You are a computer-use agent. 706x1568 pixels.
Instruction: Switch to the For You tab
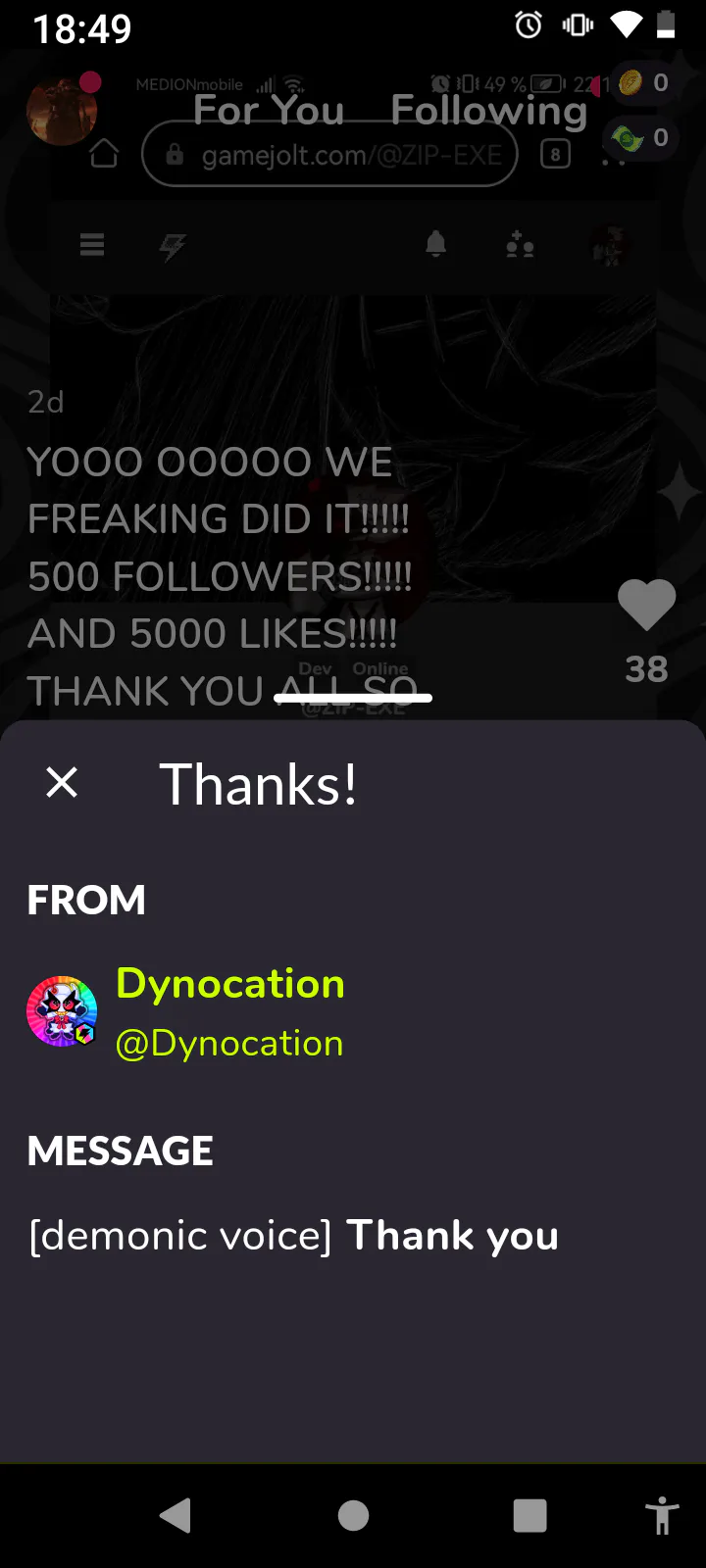pos(269,110)
